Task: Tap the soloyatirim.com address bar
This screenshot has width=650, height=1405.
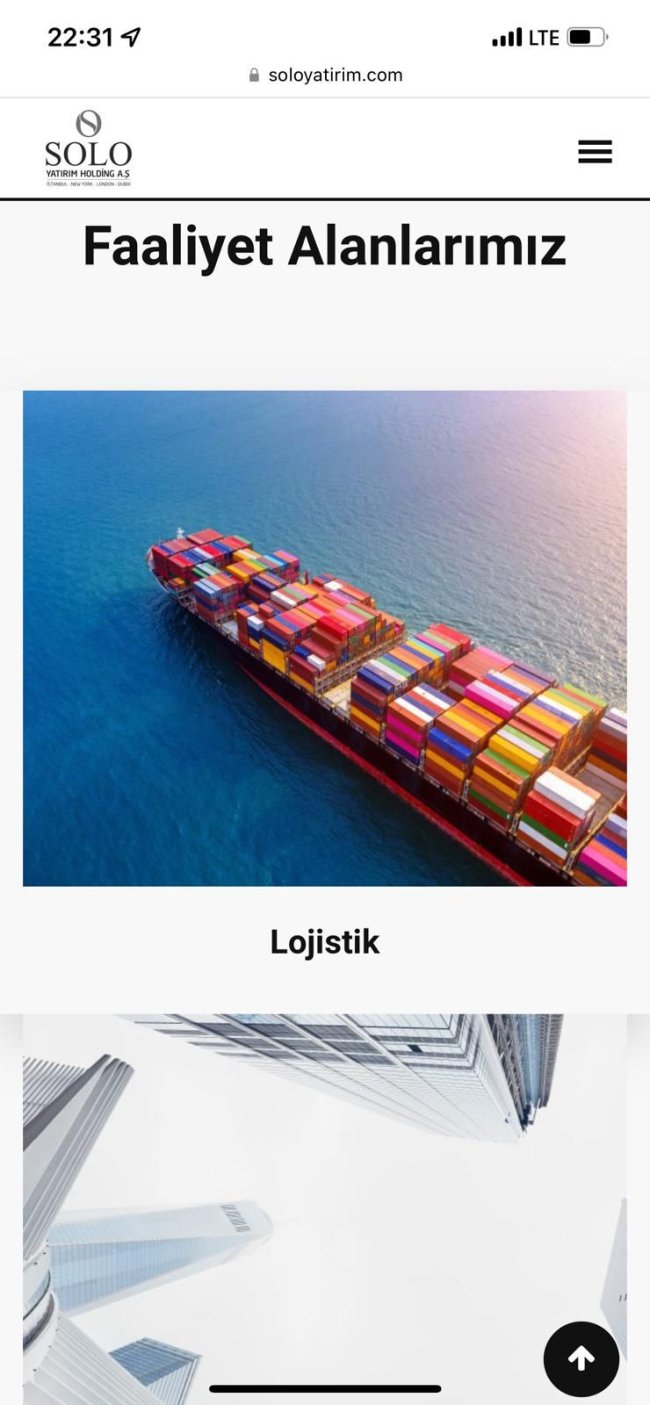Action: tap(325, 75)
